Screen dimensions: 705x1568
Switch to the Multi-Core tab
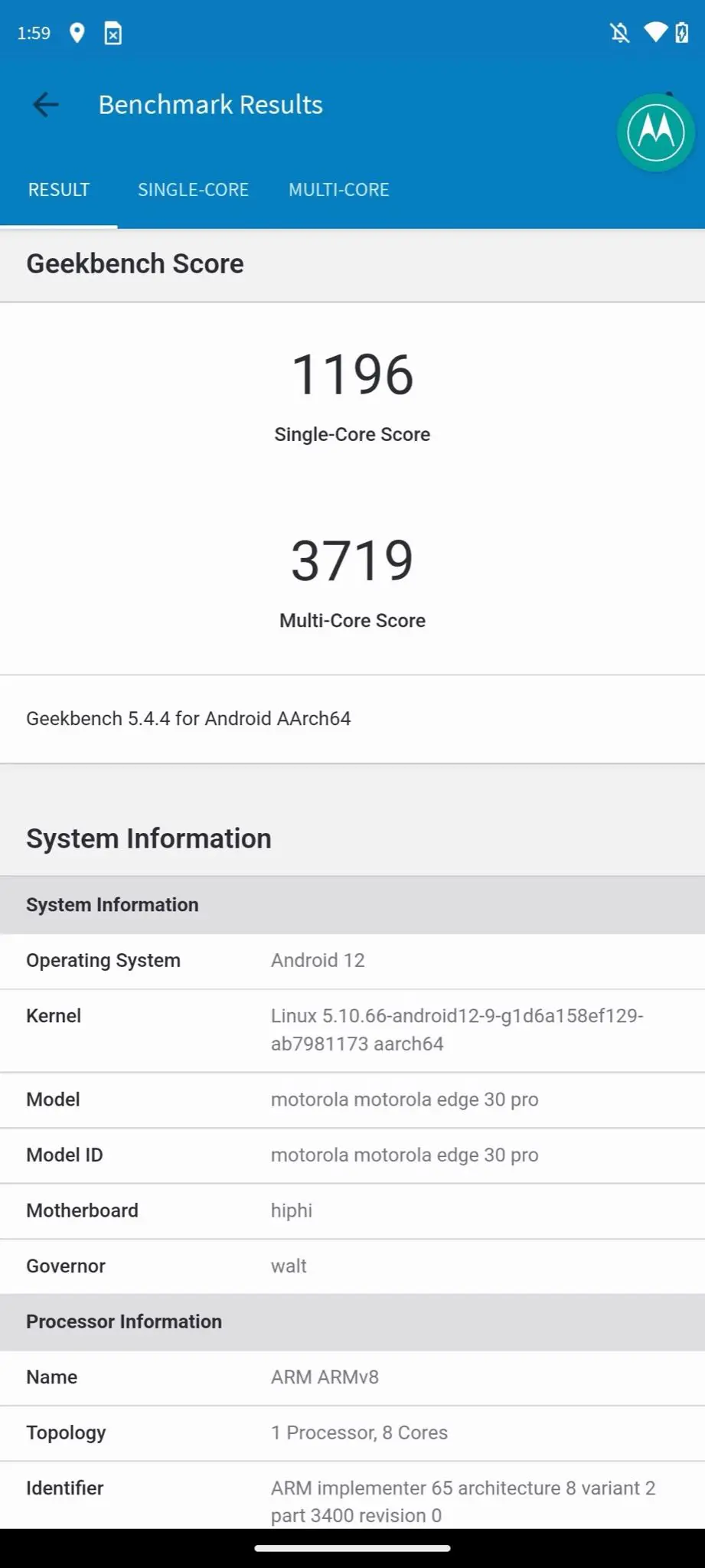coord(339,190)
